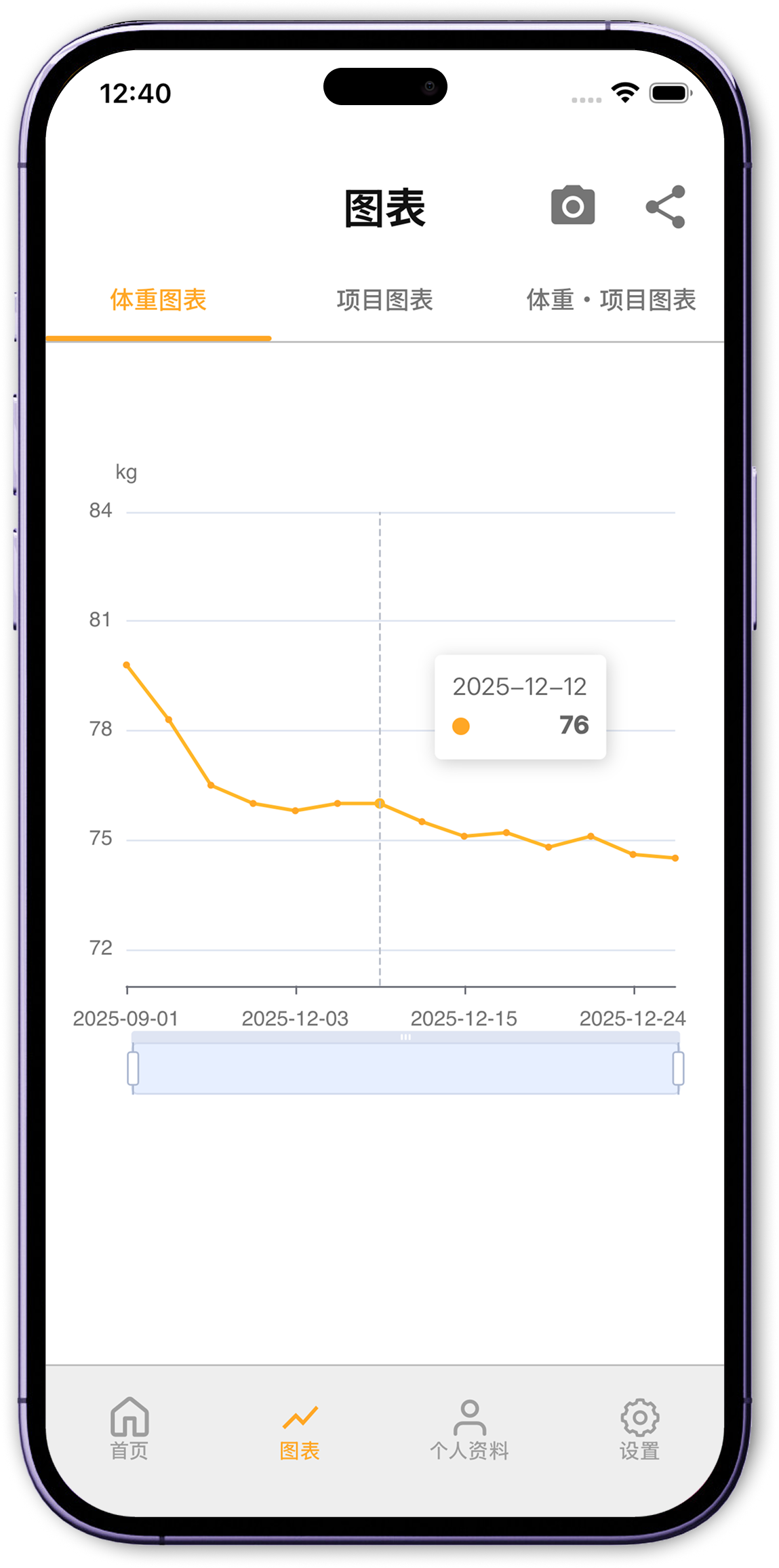Viewport: 779px width, 1568px height.
Task: Open the 设置 settings tab
Action: coord(639,1430)
